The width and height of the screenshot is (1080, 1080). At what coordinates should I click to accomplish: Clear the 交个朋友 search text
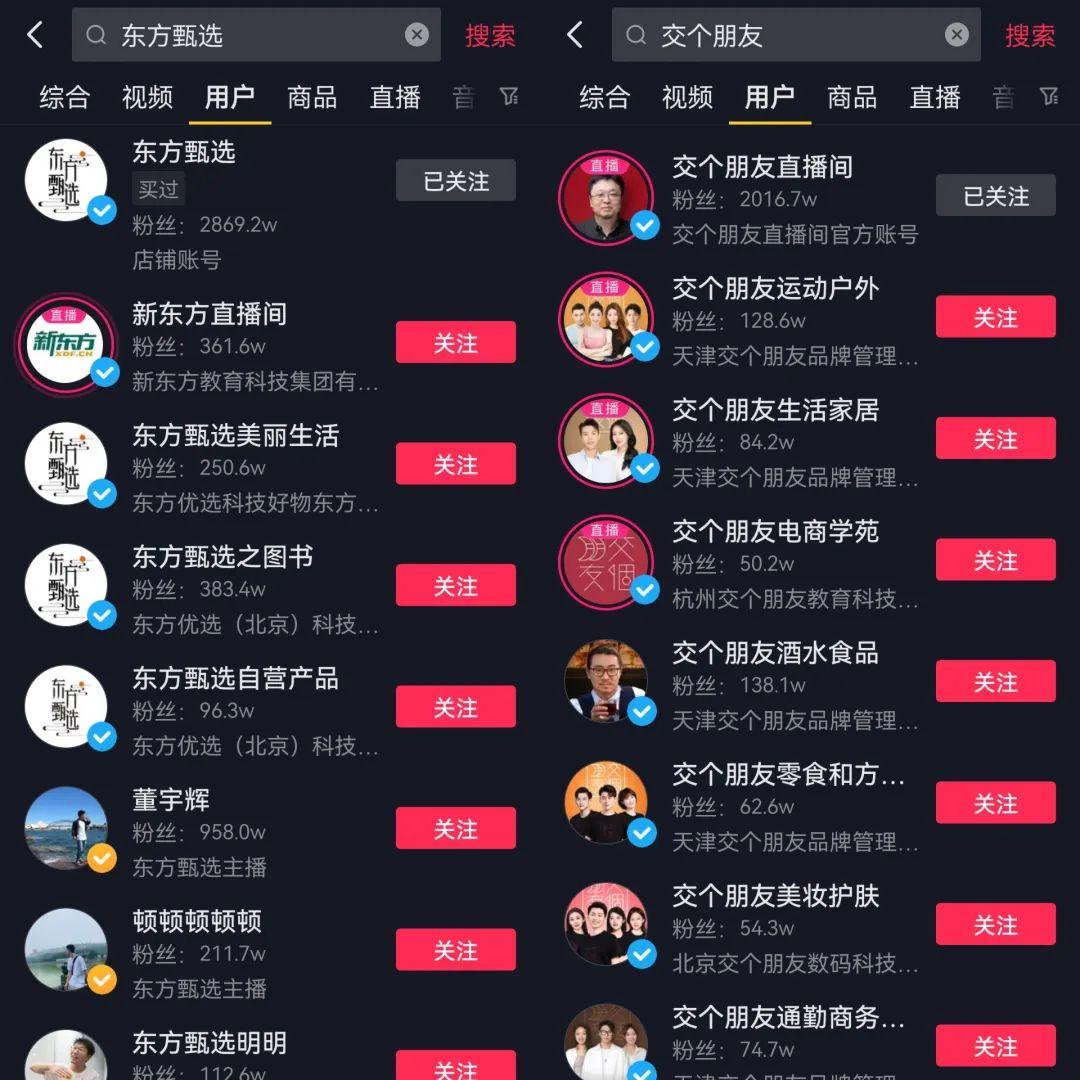pyautogui.click(x=957, y=35)
